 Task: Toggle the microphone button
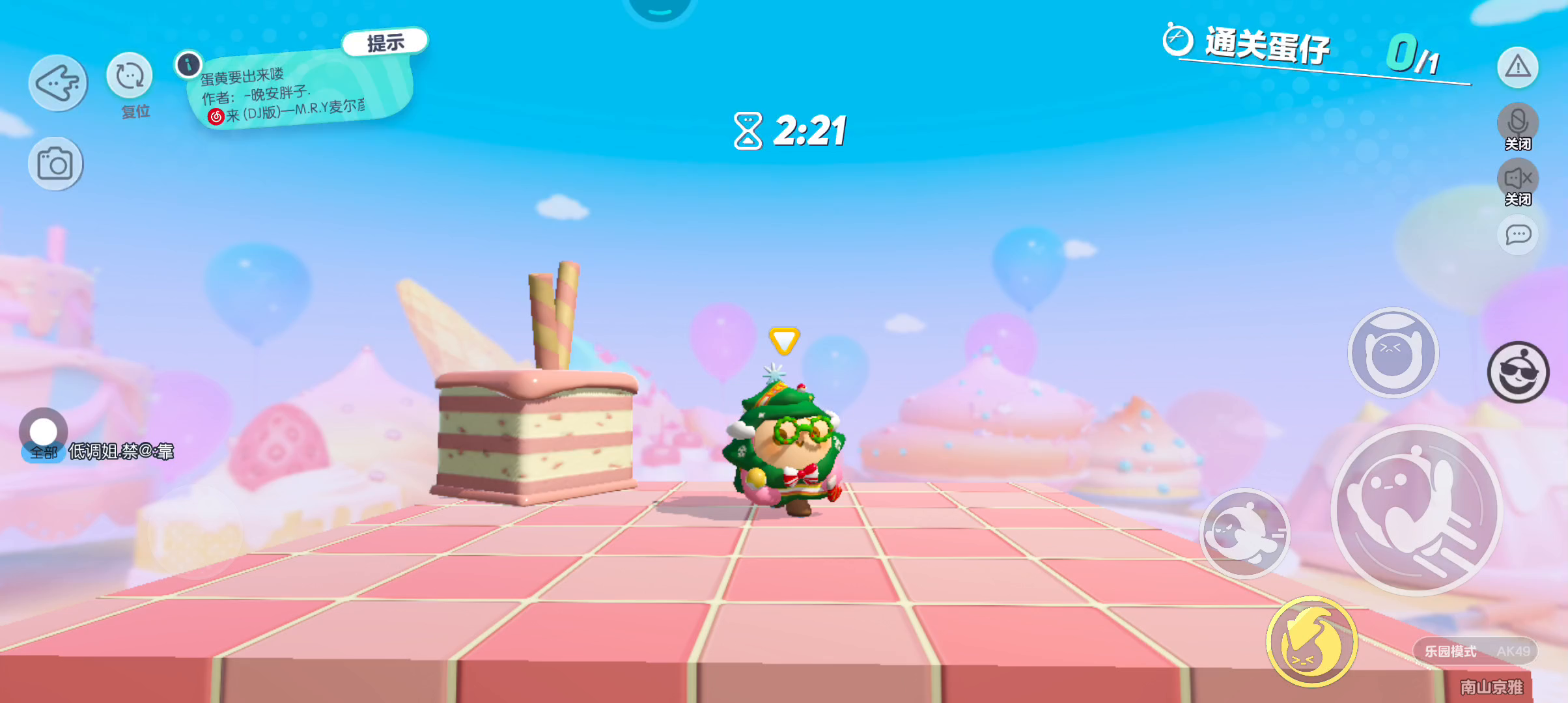tap(1517, 122)
